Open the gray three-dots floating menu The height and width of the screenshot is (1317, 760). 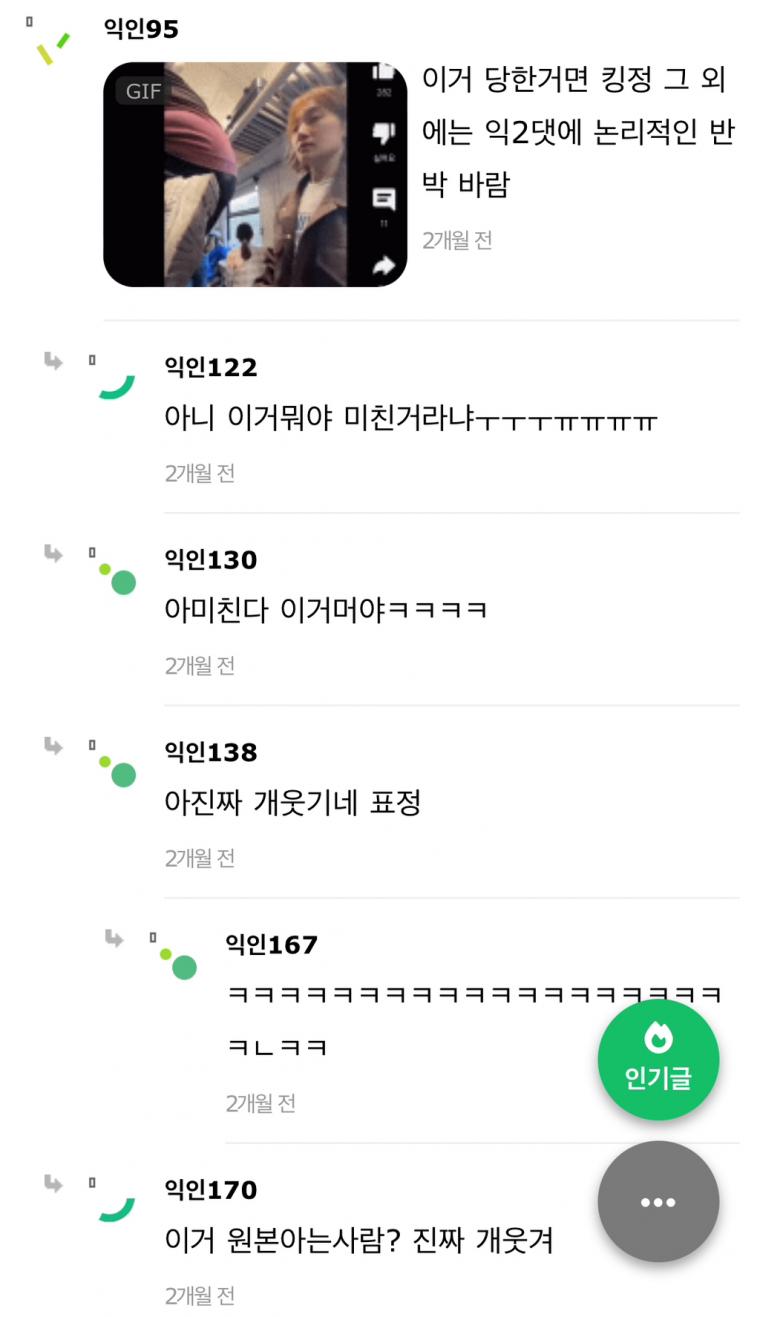[658, 1201]
